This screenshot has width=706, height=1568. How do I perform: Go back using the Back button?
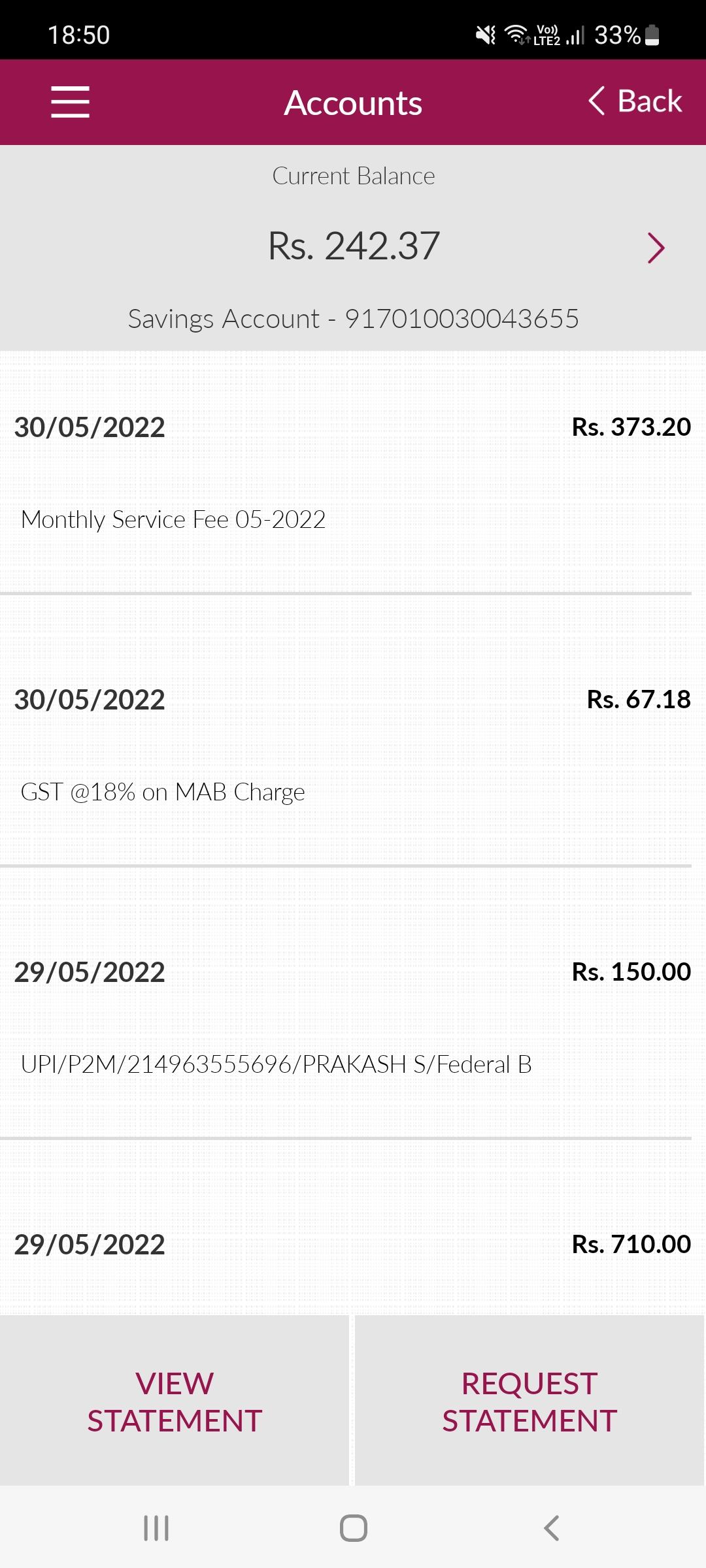click(x=635, y=101)
